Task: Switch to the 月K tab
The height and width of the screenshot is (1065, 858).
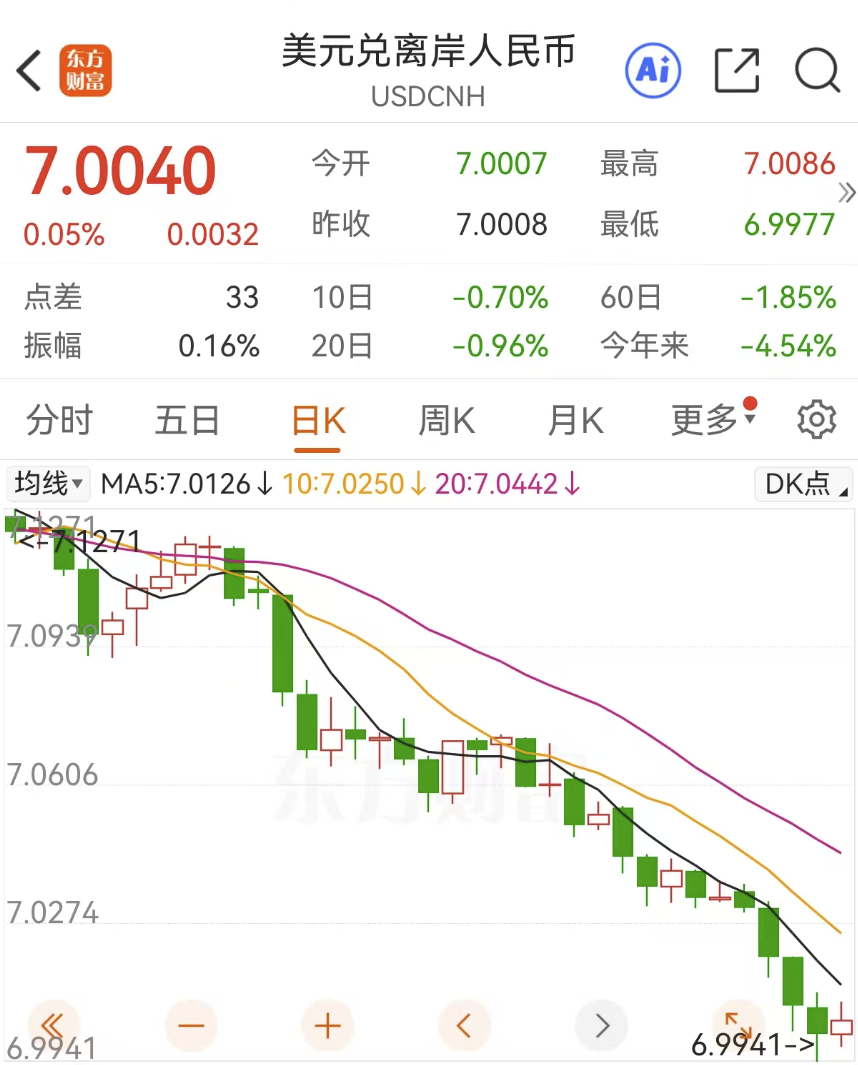Action: coord(575,420)
